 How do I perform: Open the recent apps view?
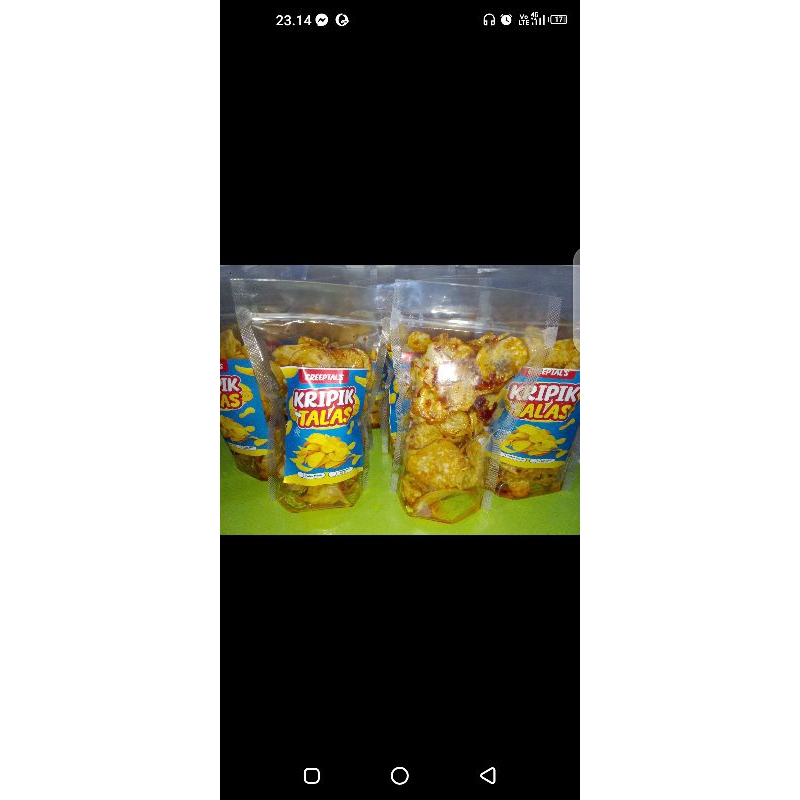pos(312,775)
